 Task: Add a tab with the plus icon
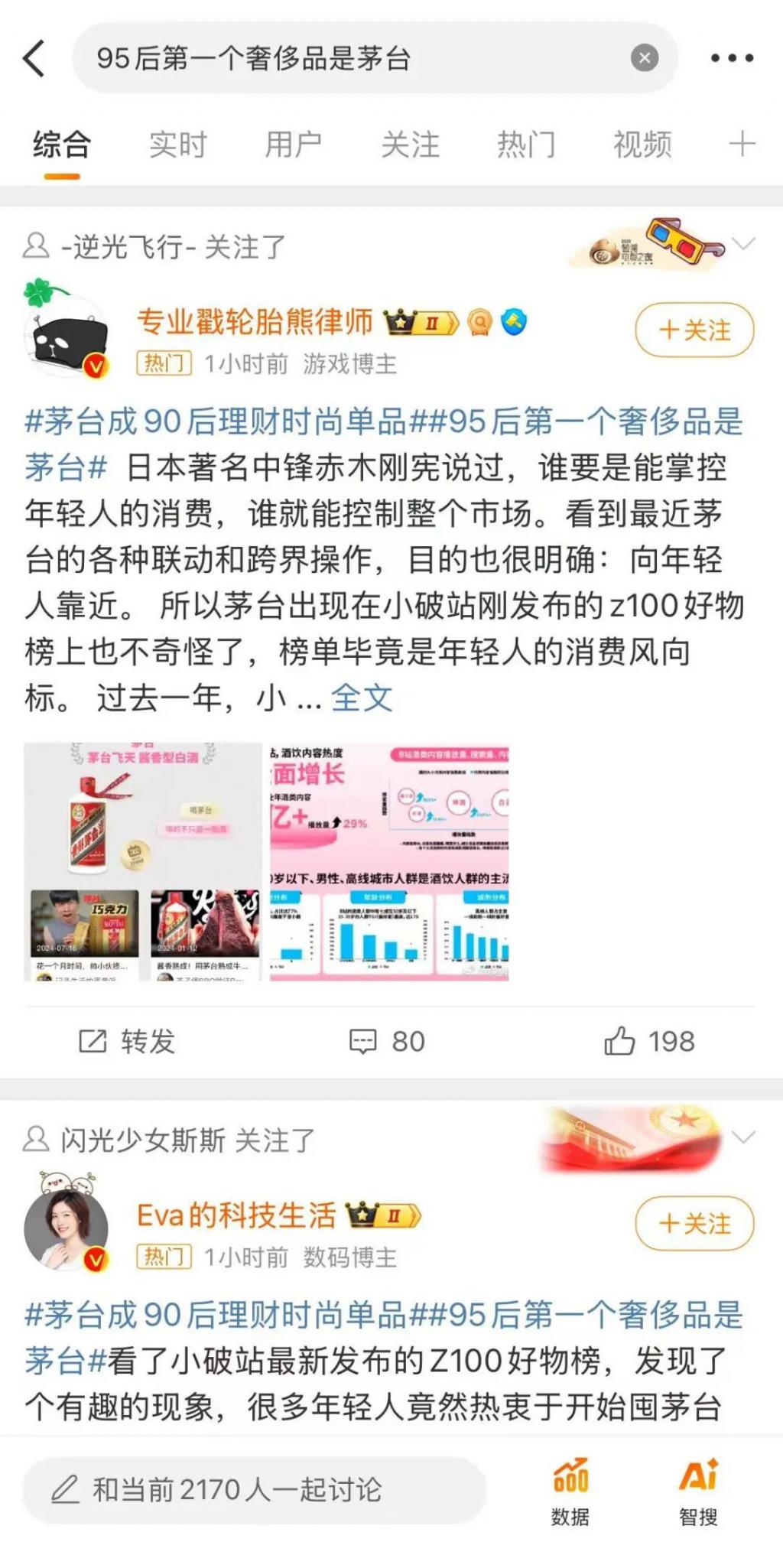click(742, 144)
